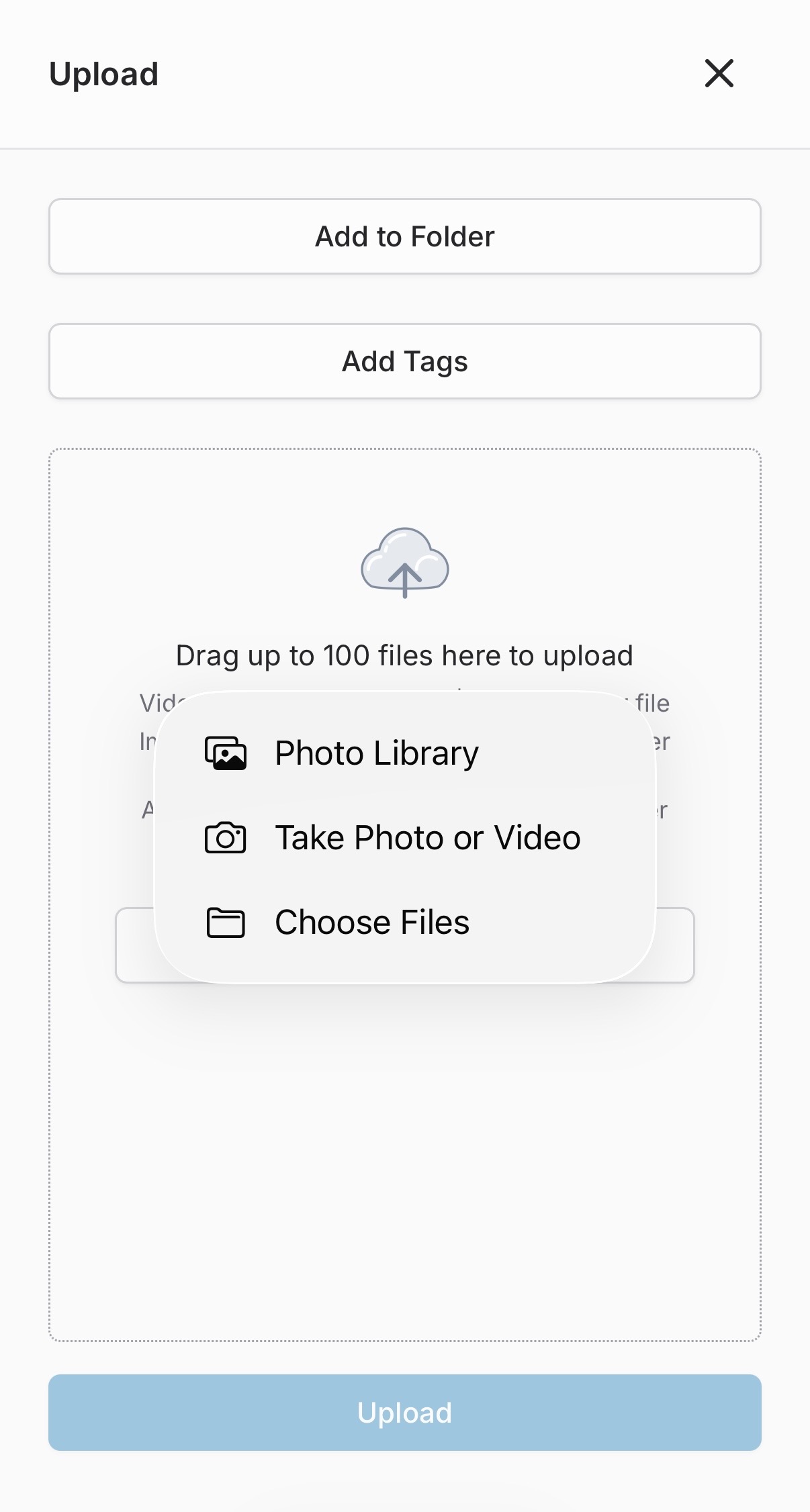Pick the Choose Files option

click(x=371, y=923)
